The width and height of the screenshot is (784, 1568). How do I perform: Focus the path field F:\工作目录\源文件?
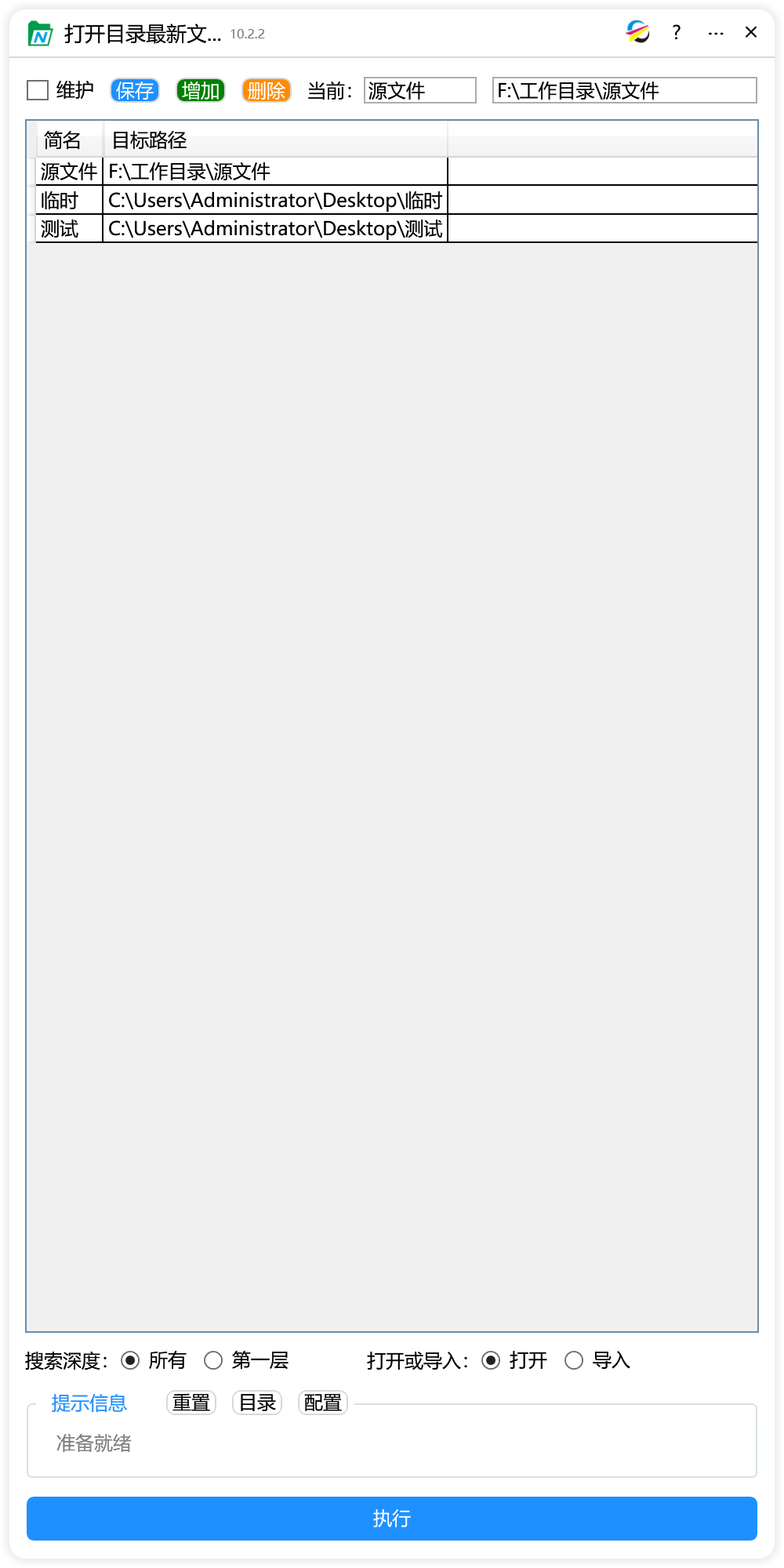(624, 91)
